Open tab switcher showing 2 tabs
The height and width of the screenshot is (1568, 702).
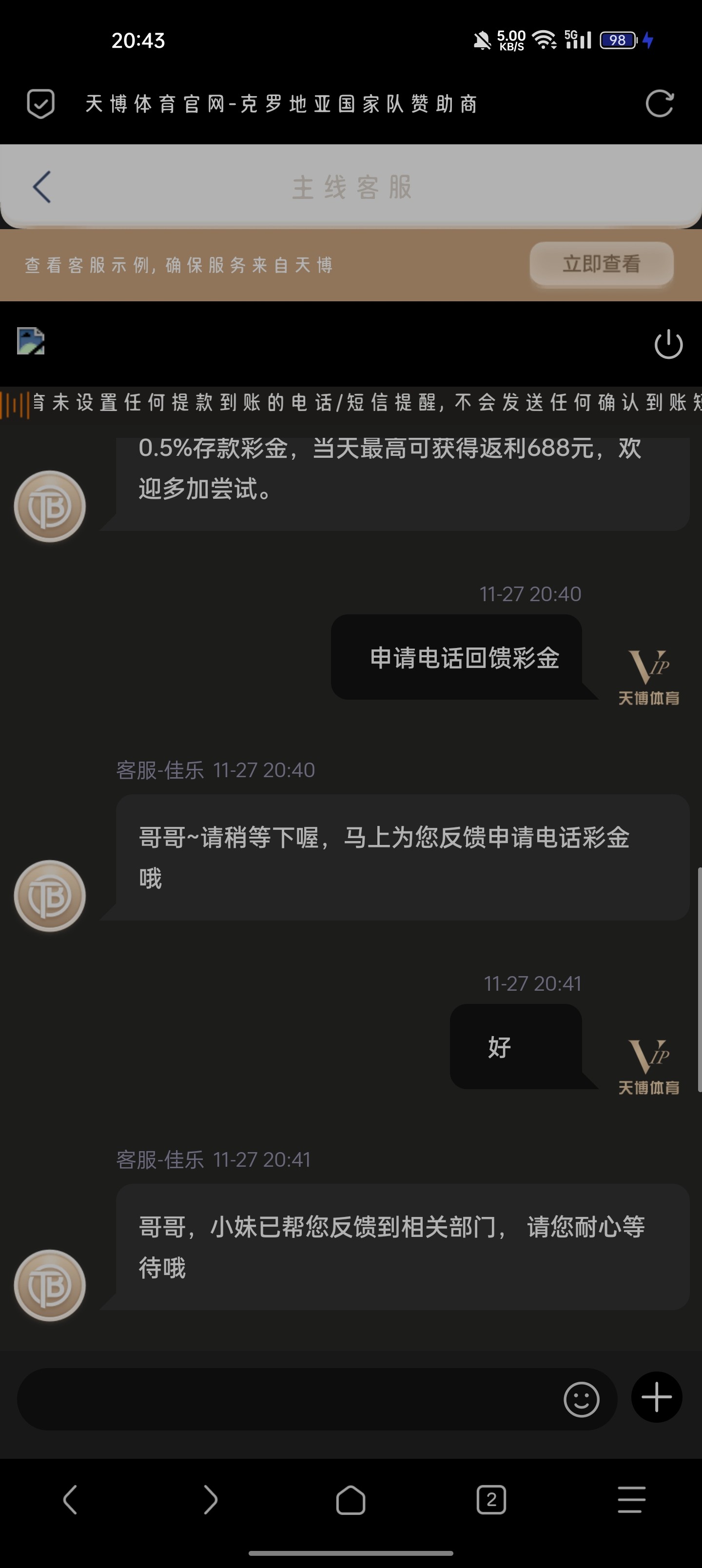click(491, 1500)
